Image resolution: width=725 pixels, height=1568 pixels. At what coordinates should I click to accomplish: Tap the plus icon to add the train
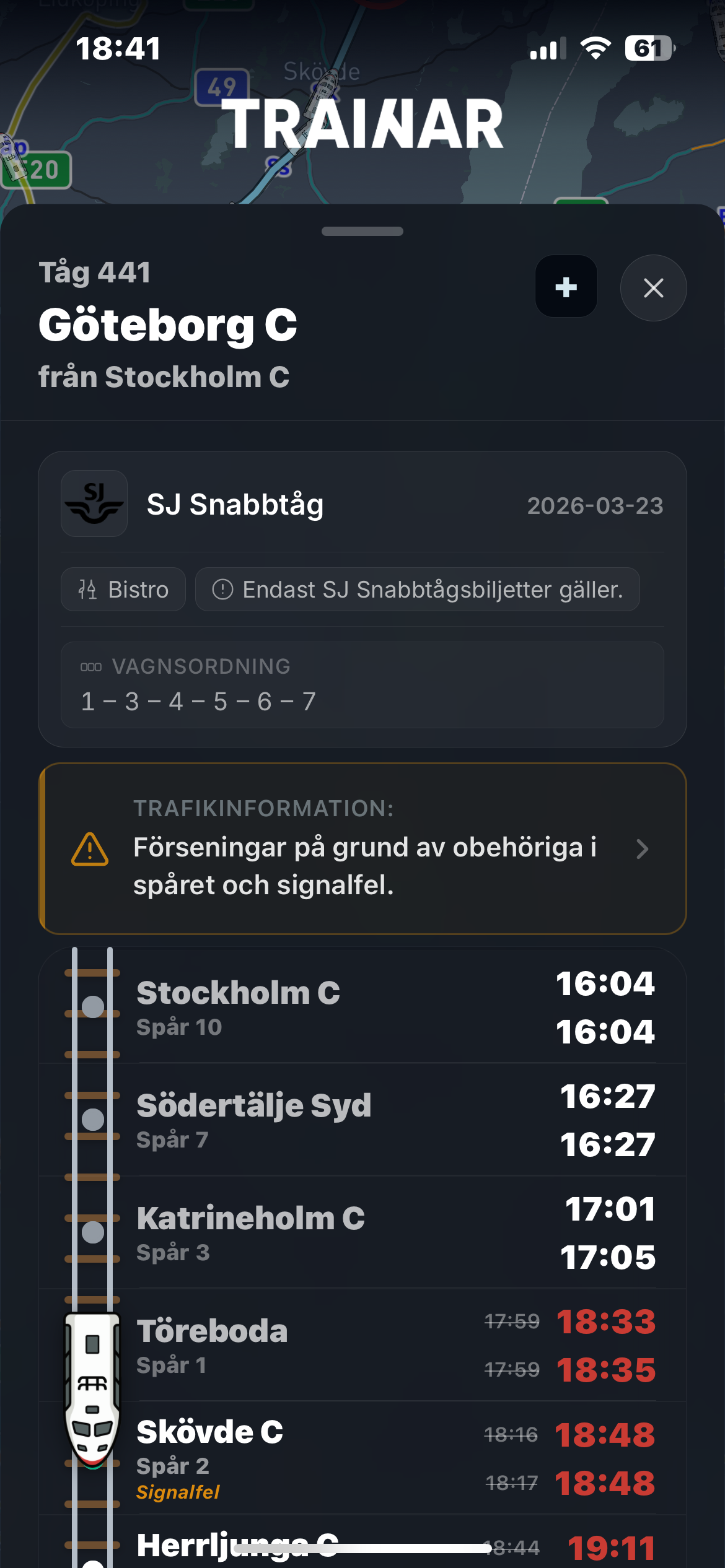[x=566, y=287]
